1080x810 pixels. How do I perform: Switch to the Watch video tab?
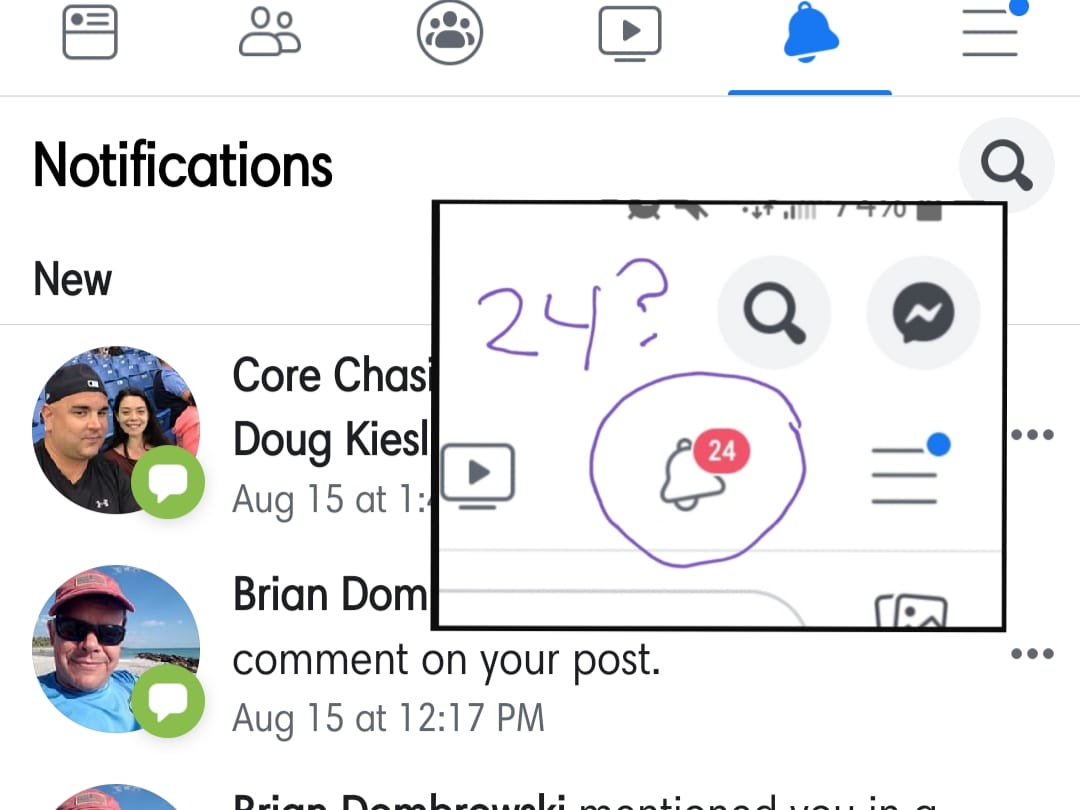coord(629,32)
